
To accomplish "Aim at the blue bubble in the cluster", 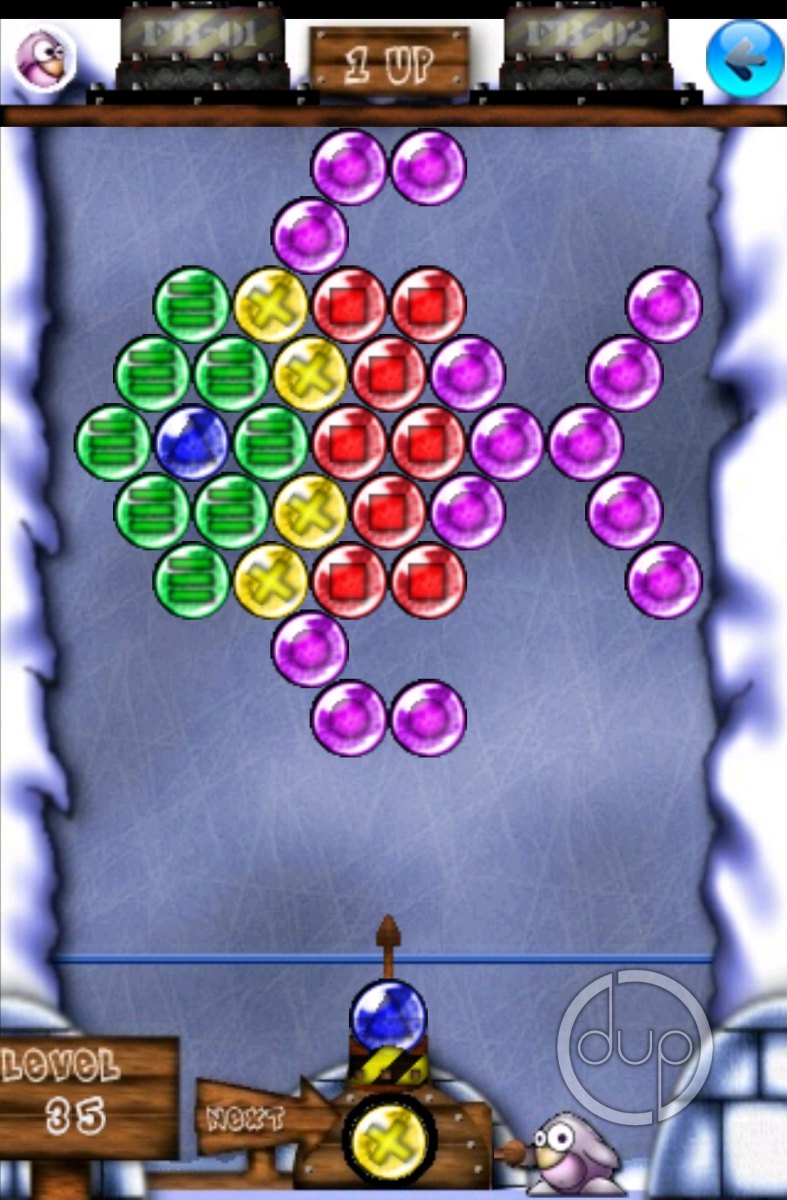I will [x=191, y=444].
